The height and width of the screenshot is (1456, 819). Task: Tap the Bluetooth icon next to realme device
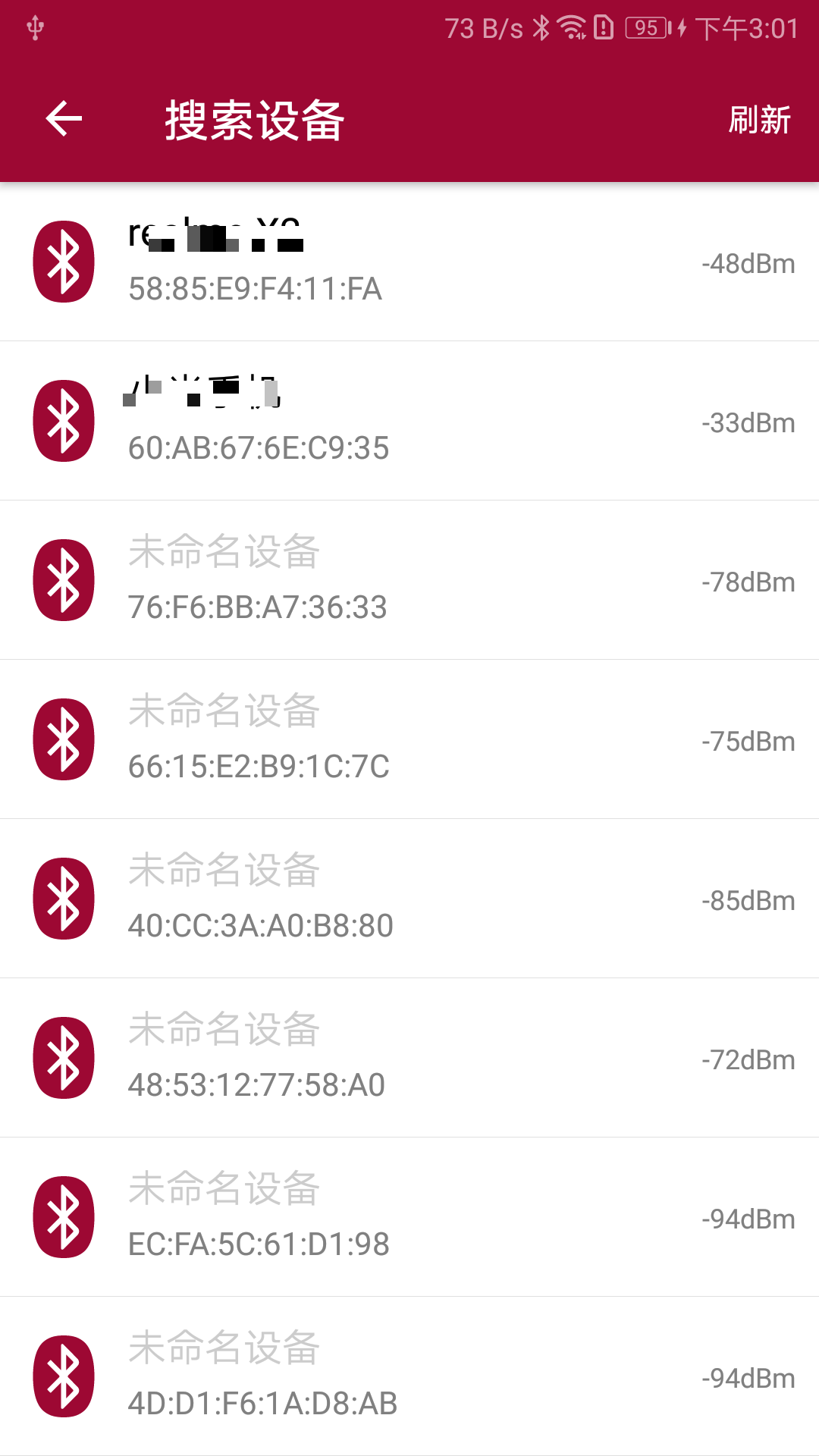click(64, 262)
